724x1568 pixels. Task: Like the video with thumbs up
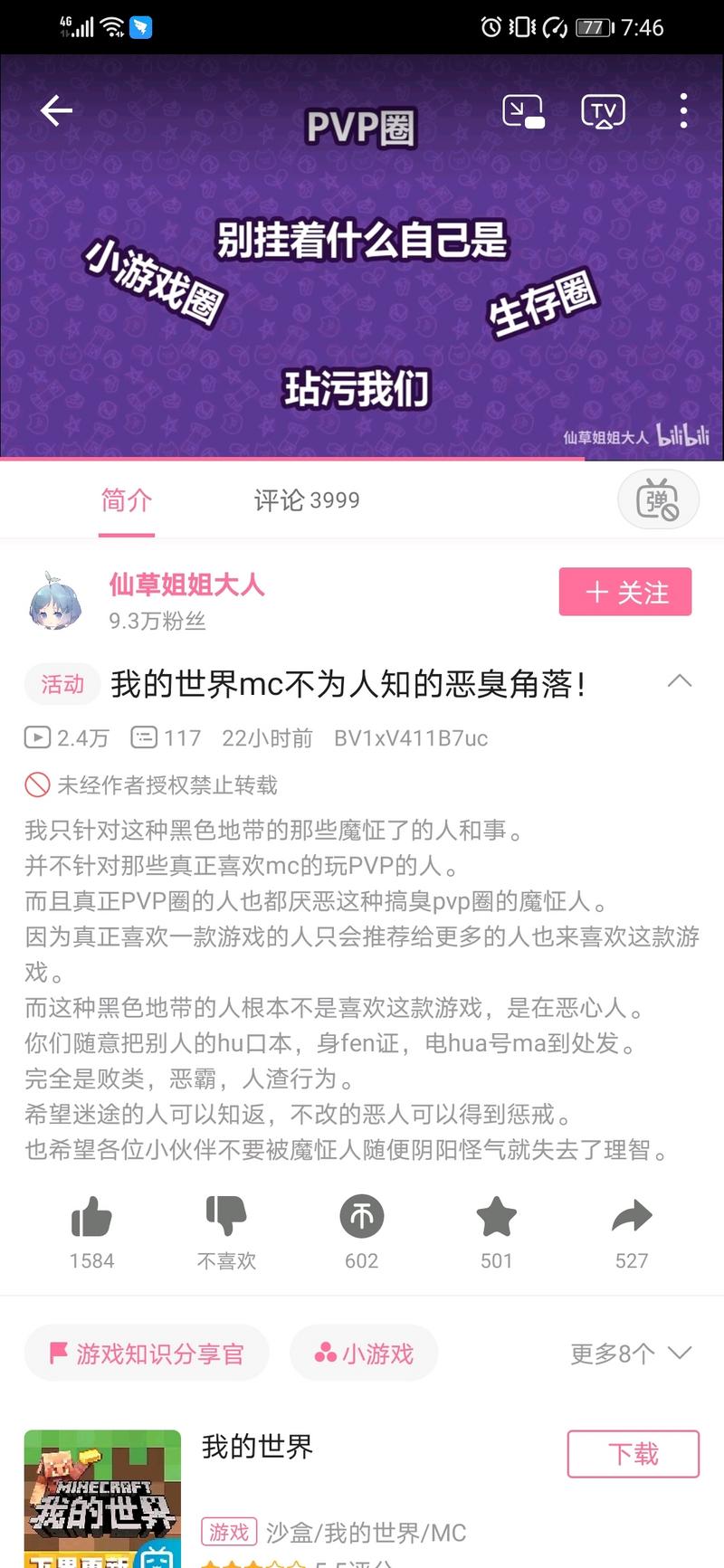click(x=91, y=1217)
